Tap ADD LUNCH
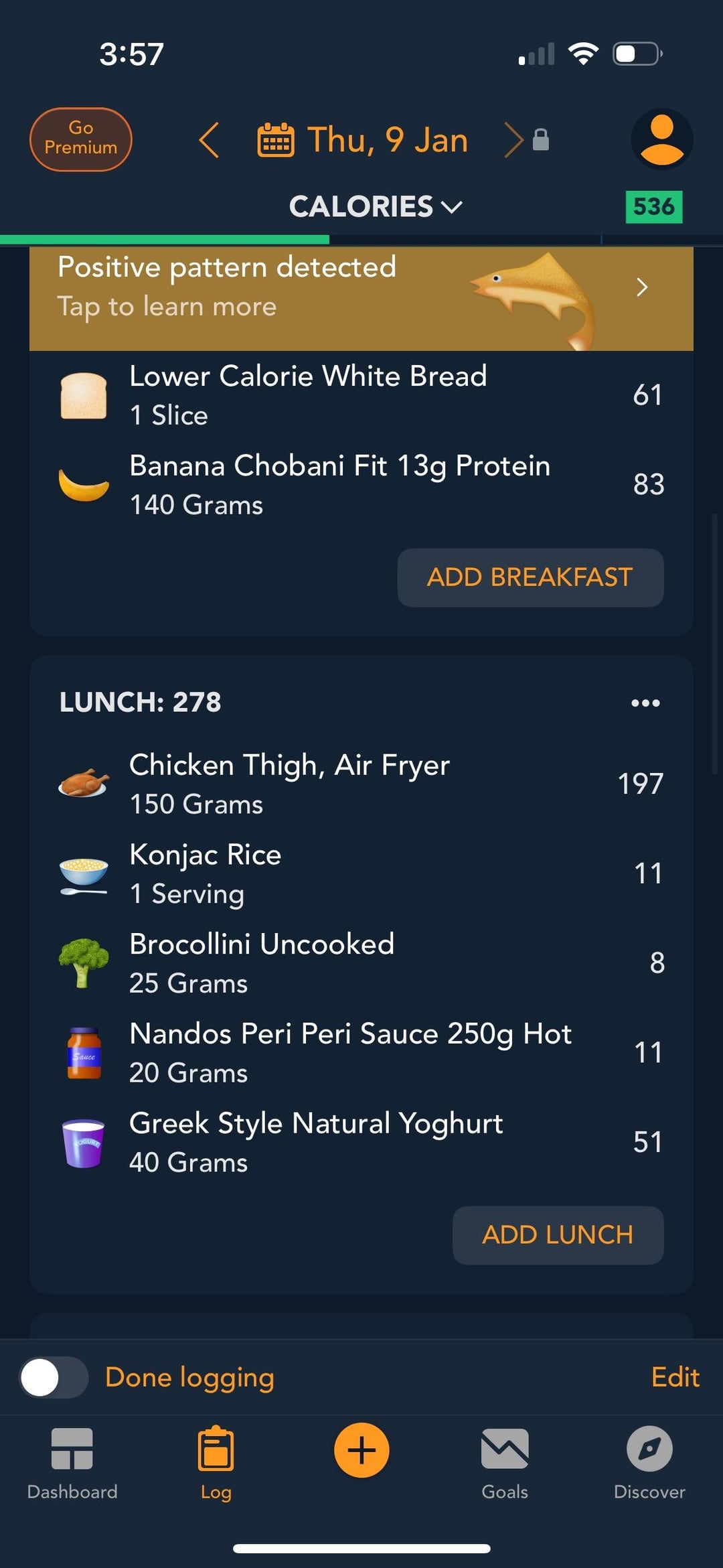This screenshot has height=1568, width=723. click(x=558, y=1235)
